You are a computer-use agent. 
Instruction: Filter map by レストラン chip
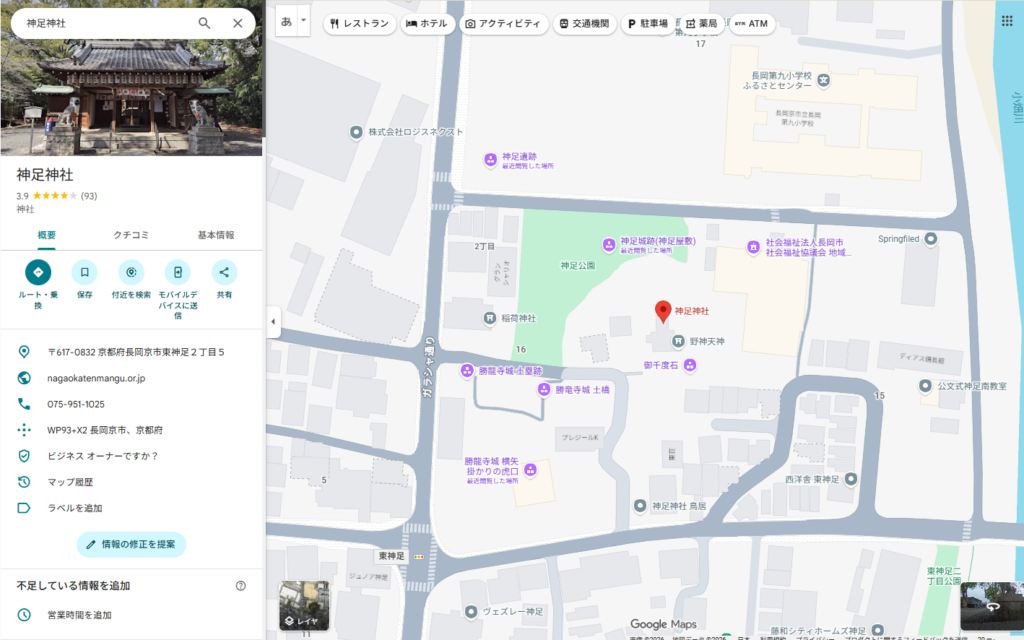click(x=360, y=24)
